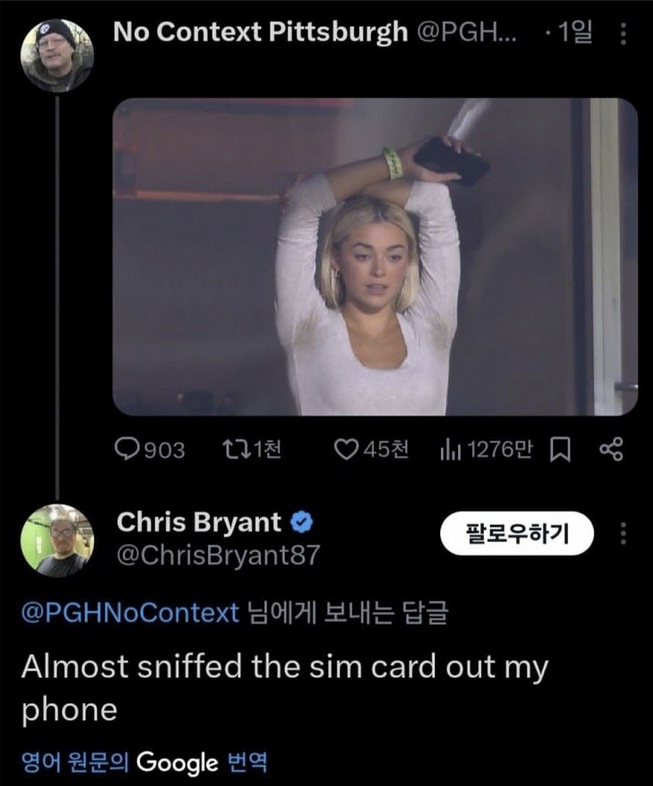Open the Chris Bryant name link
The image size is (653, 786).
pyautogui.click(x=200, y=521)
